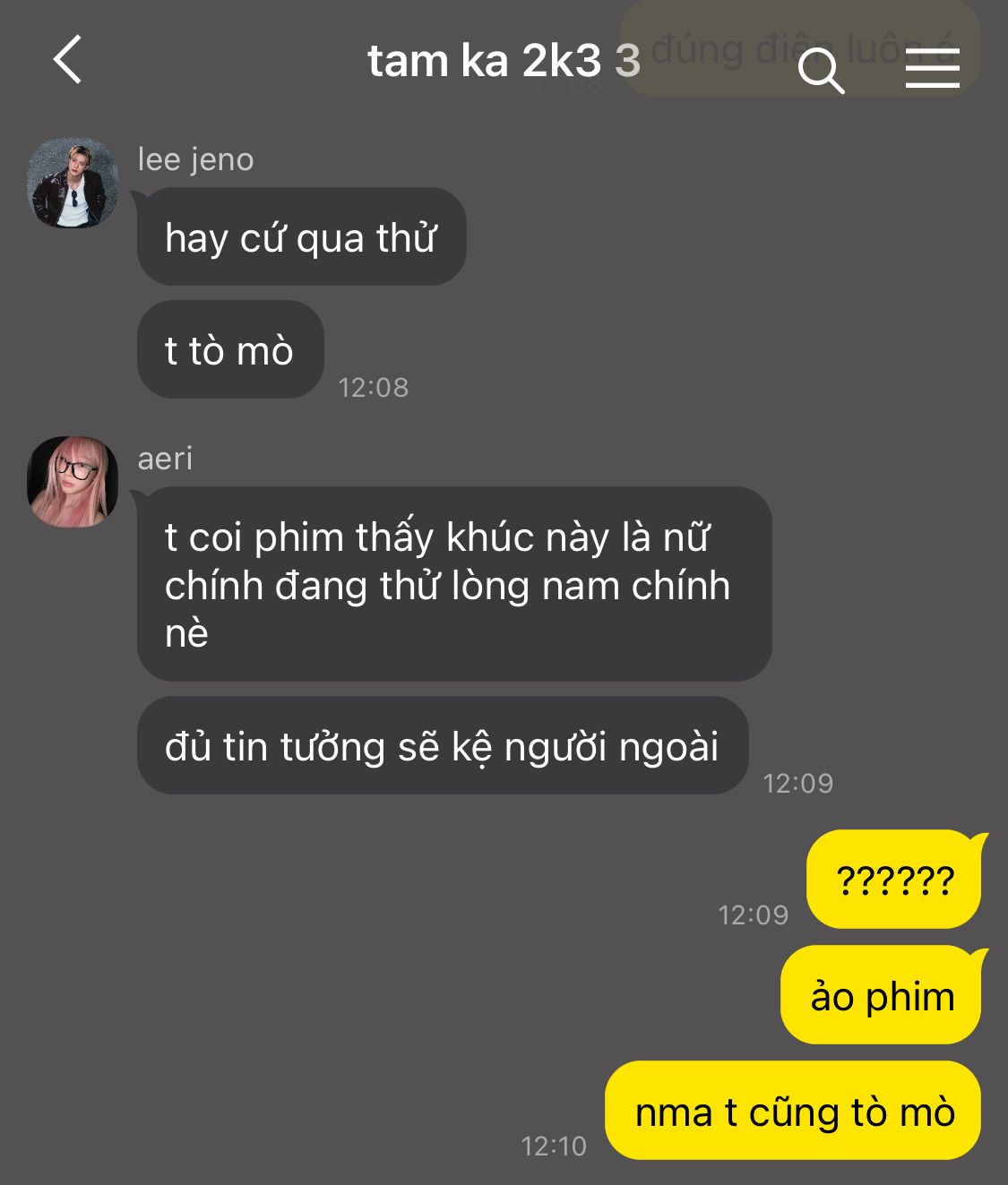Open the chat room menu

pos(932,69)
